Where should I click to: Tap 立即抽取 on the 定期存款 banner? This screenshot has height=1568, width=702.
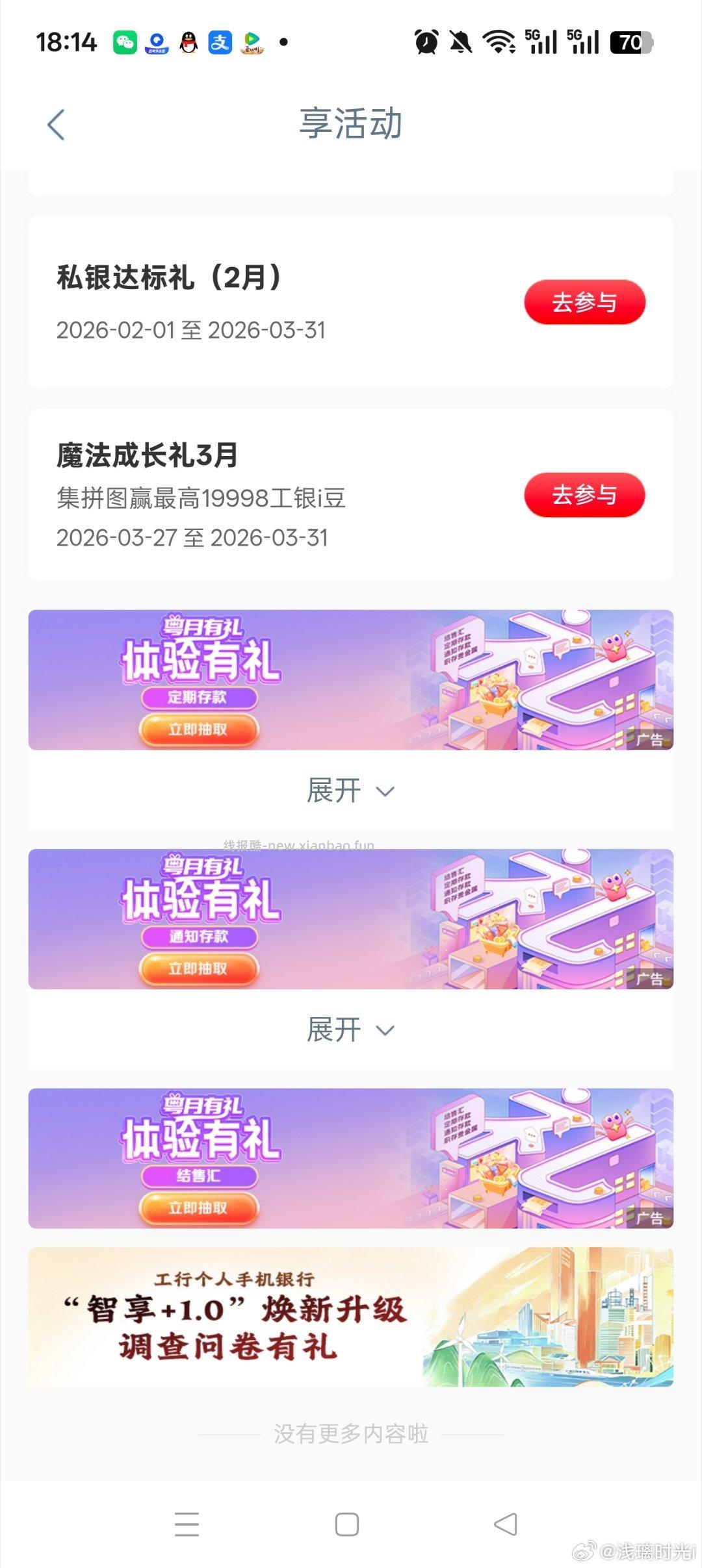tap(198, 729)
